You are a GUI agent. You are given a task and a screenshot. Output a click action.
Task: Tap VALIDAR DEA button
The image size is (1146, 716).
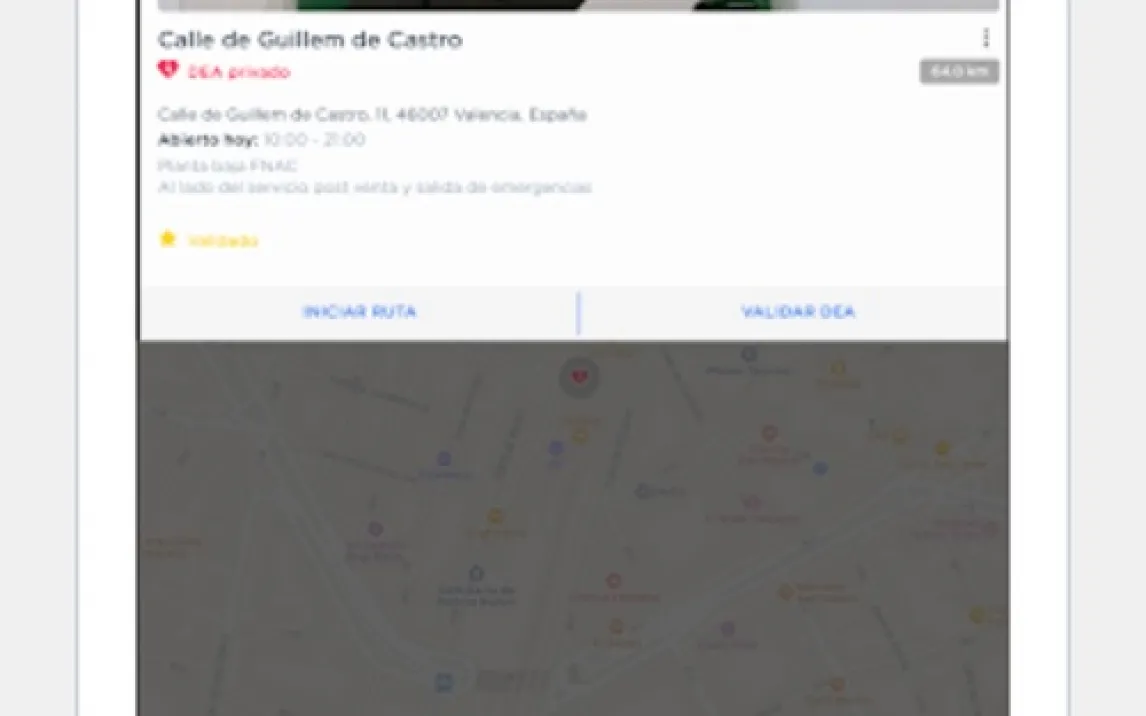point(798,312)
